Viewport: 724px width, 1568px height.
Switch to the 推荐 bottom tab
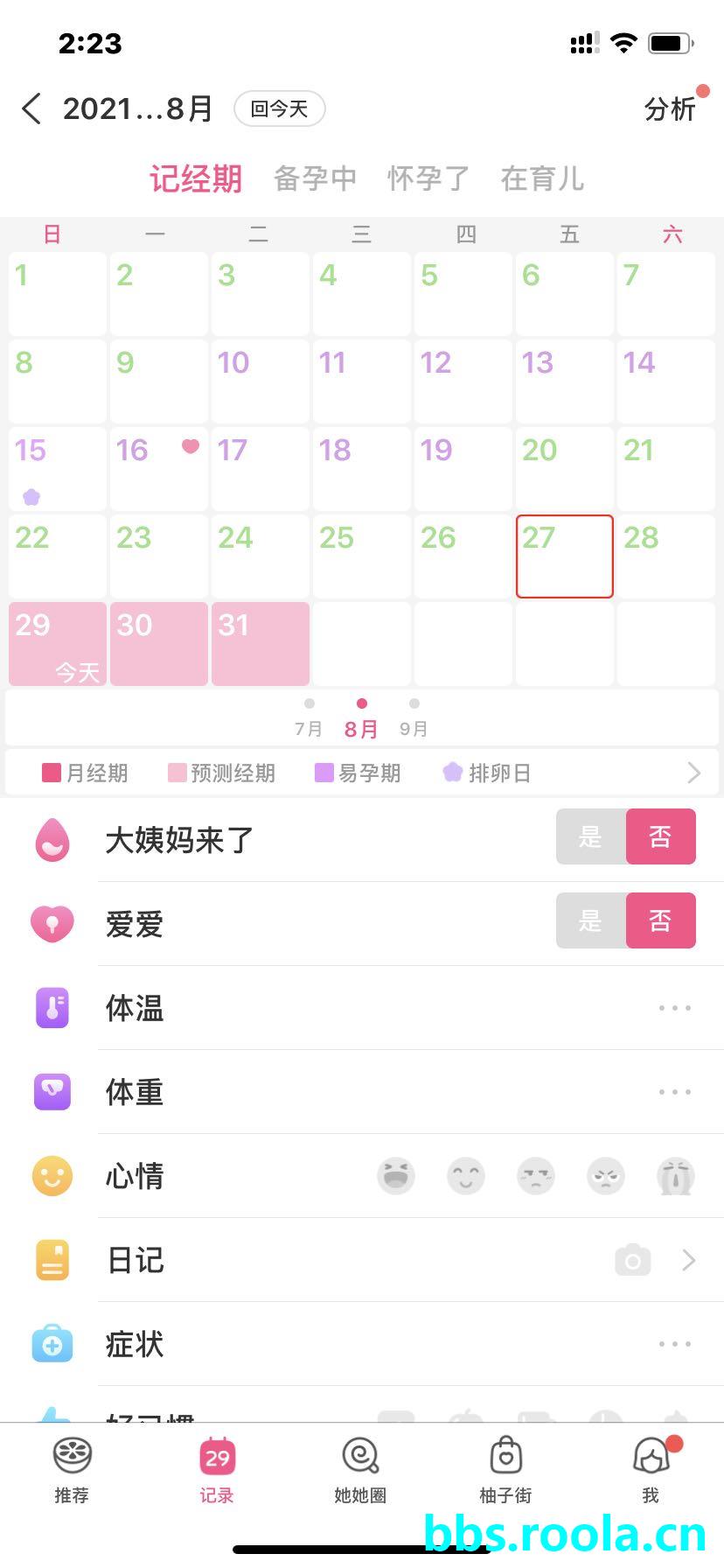click(72, 1470)
